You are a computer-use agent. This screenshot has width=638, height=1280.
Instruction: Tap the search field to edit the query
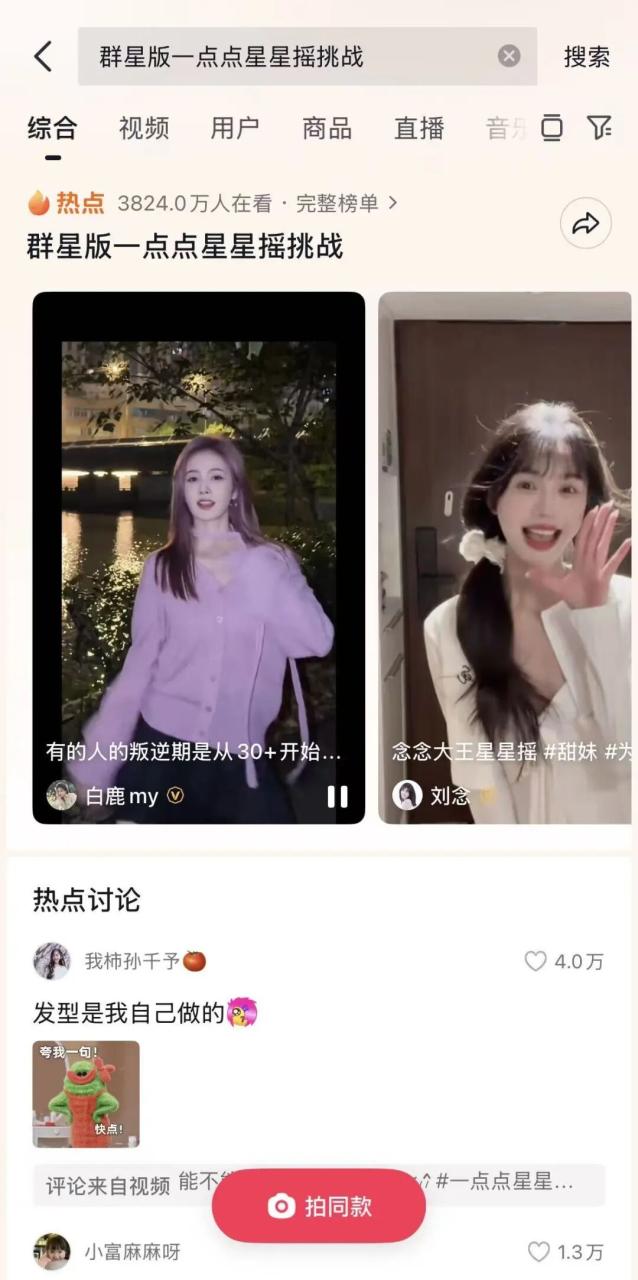click(x=290, y=57)
